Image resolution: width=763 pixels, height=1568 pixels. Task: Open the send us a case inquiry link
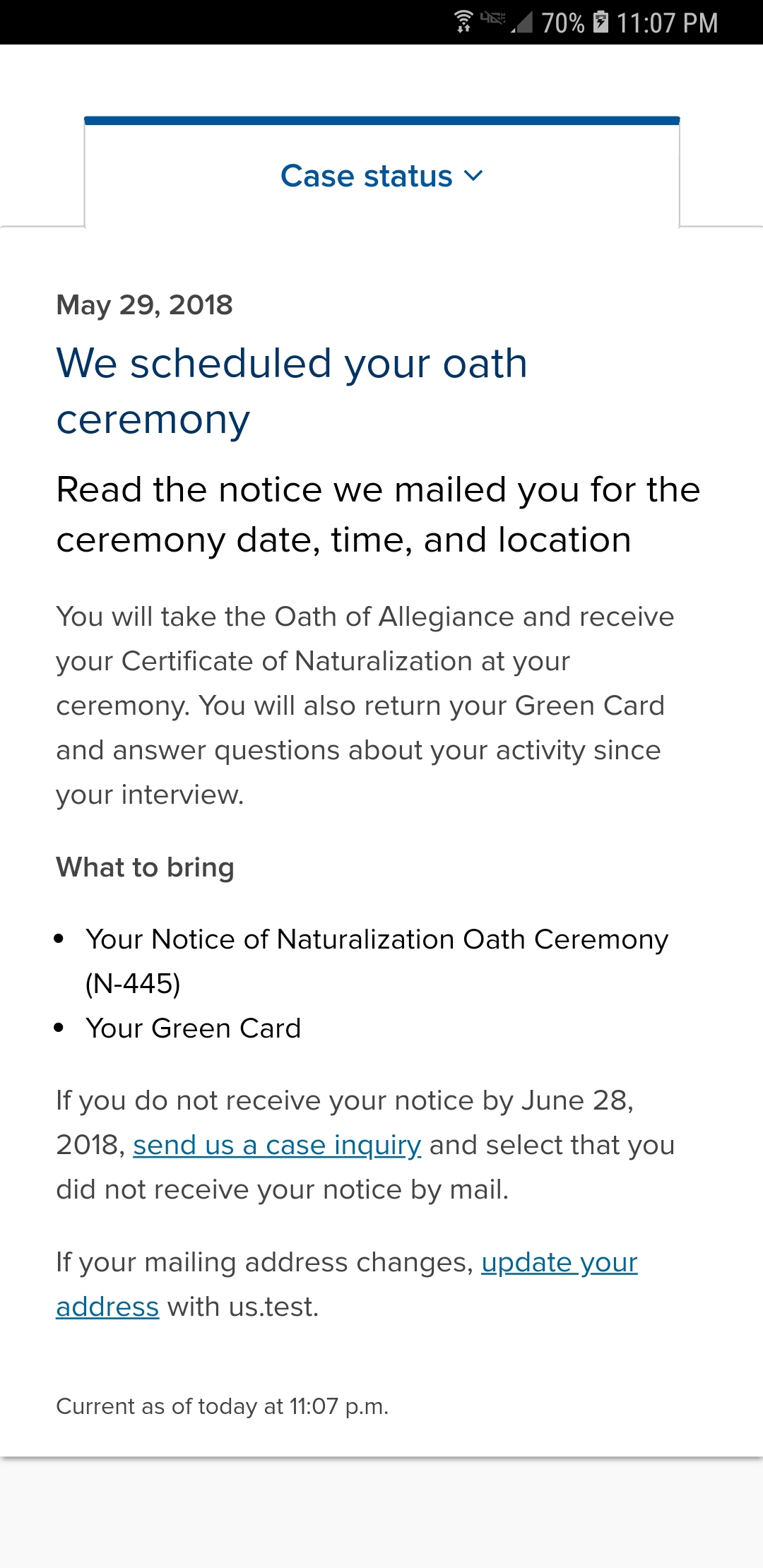click(277, 1145)
